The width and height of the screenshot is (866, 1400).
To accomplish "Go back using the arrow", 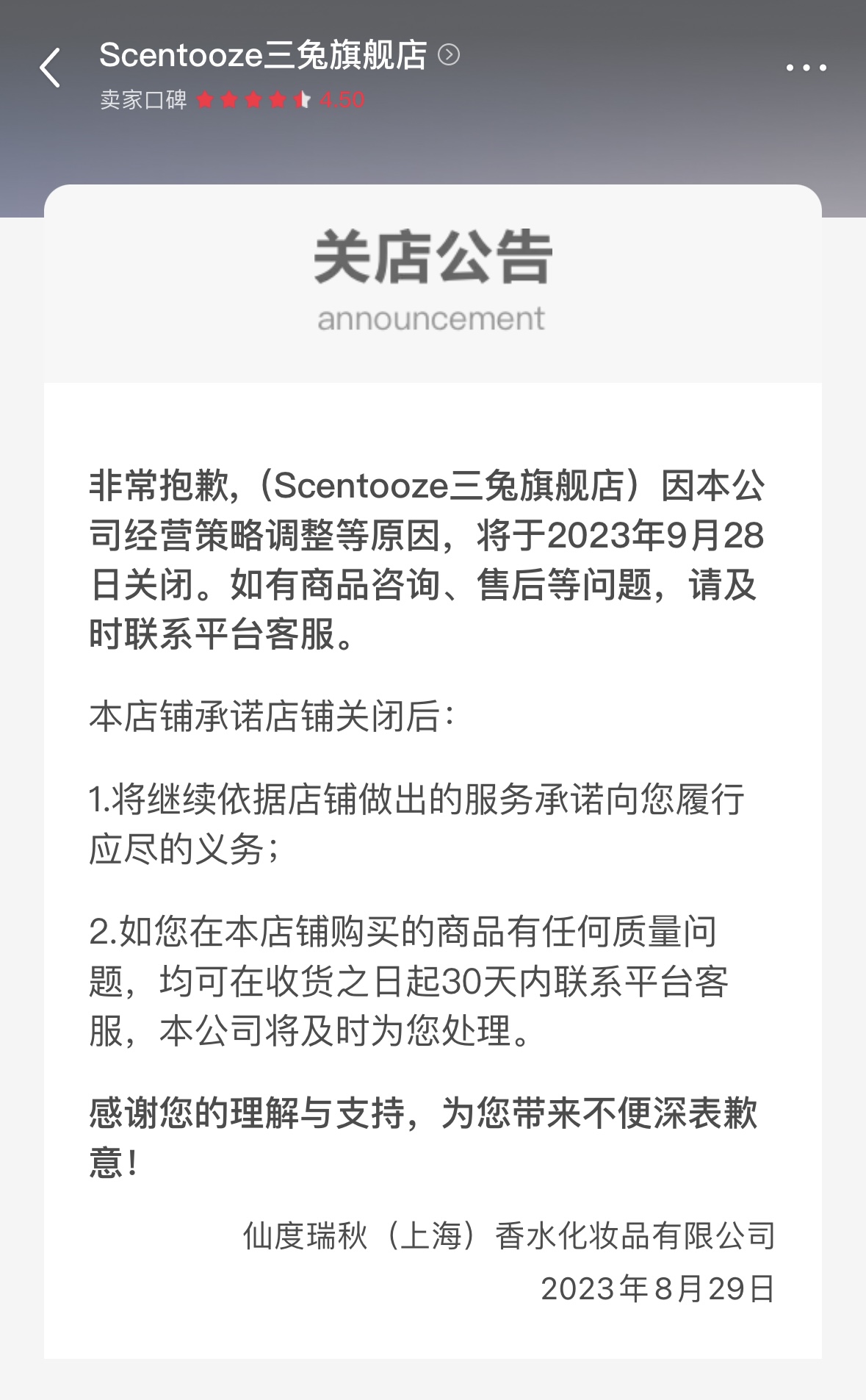I will click(49, 68).
